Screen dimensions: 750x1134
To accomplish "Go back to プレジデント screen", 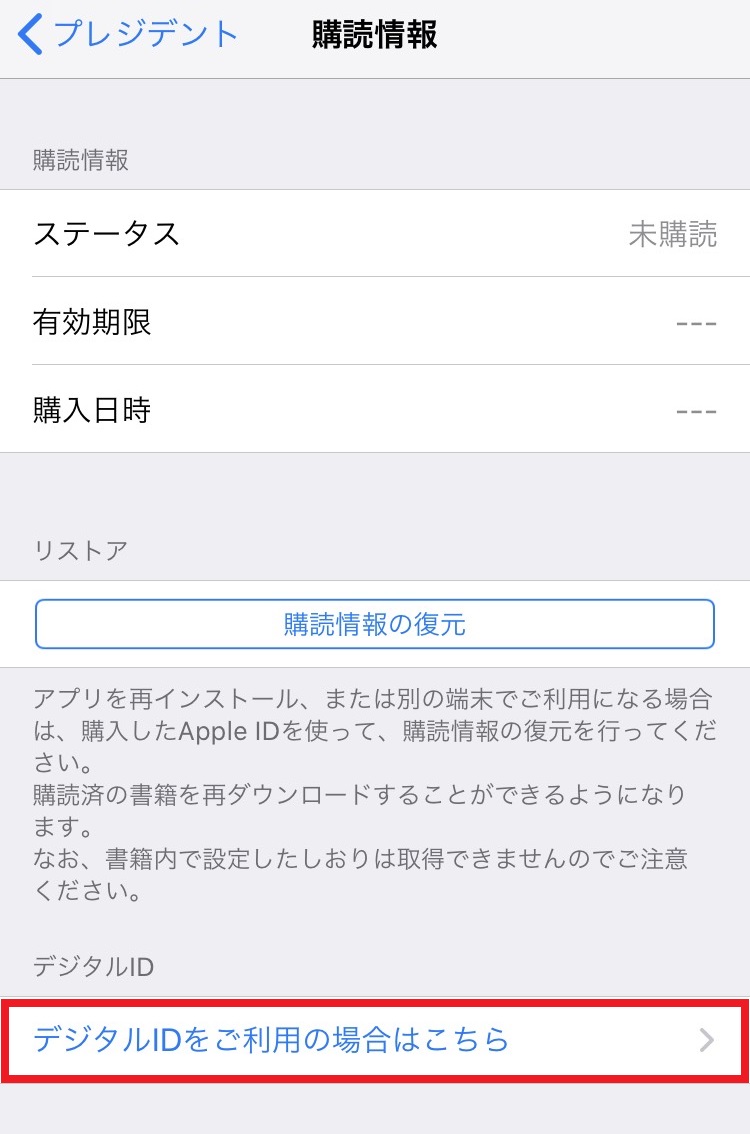I will point(128,36).
